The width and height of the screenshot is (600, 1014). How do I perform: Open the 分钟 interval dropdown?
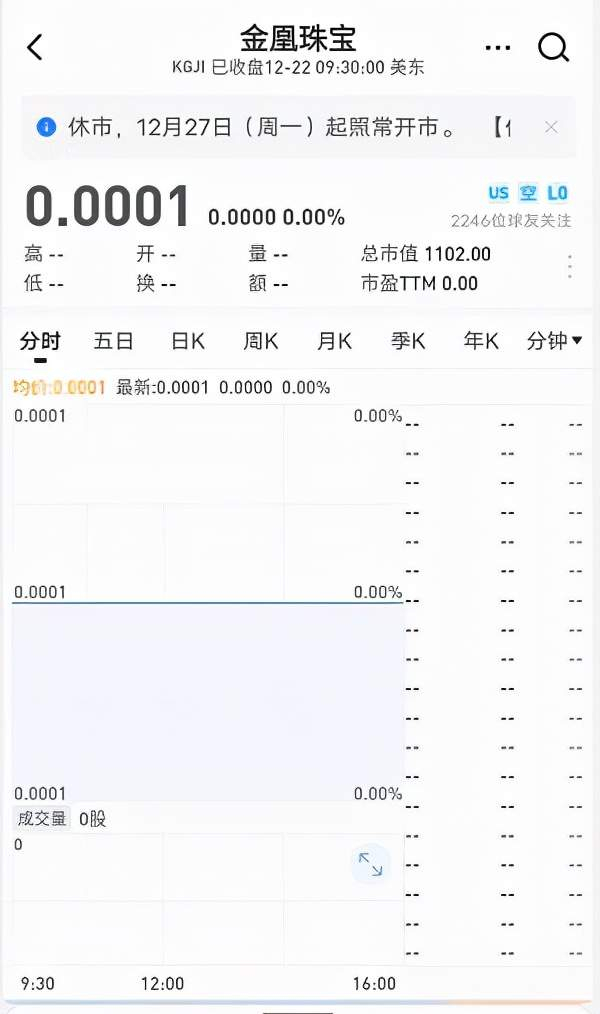coord(554,341)
